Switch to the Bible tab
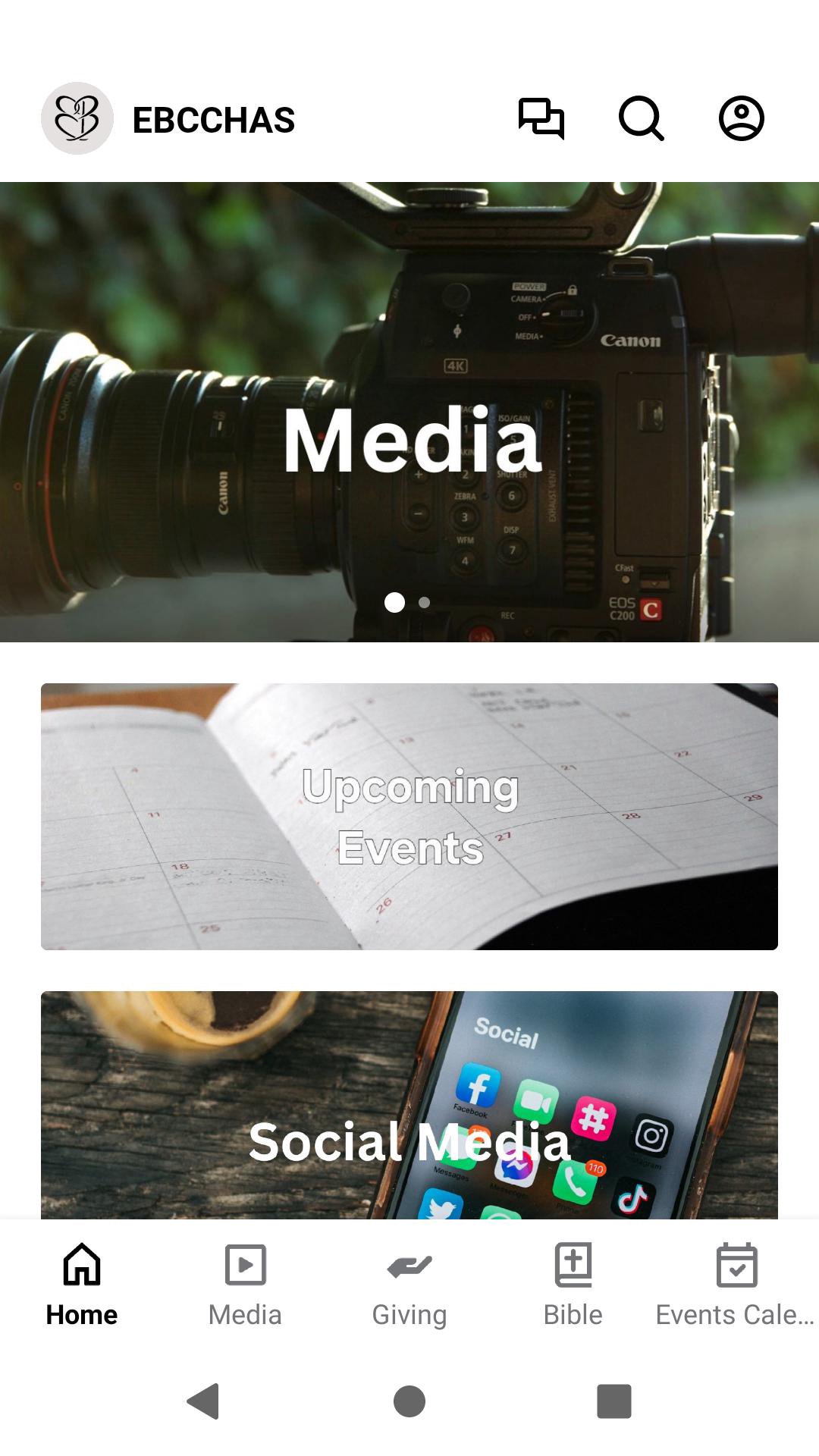The height and width of the screenshot is (1456, 819). [573, 1285]
